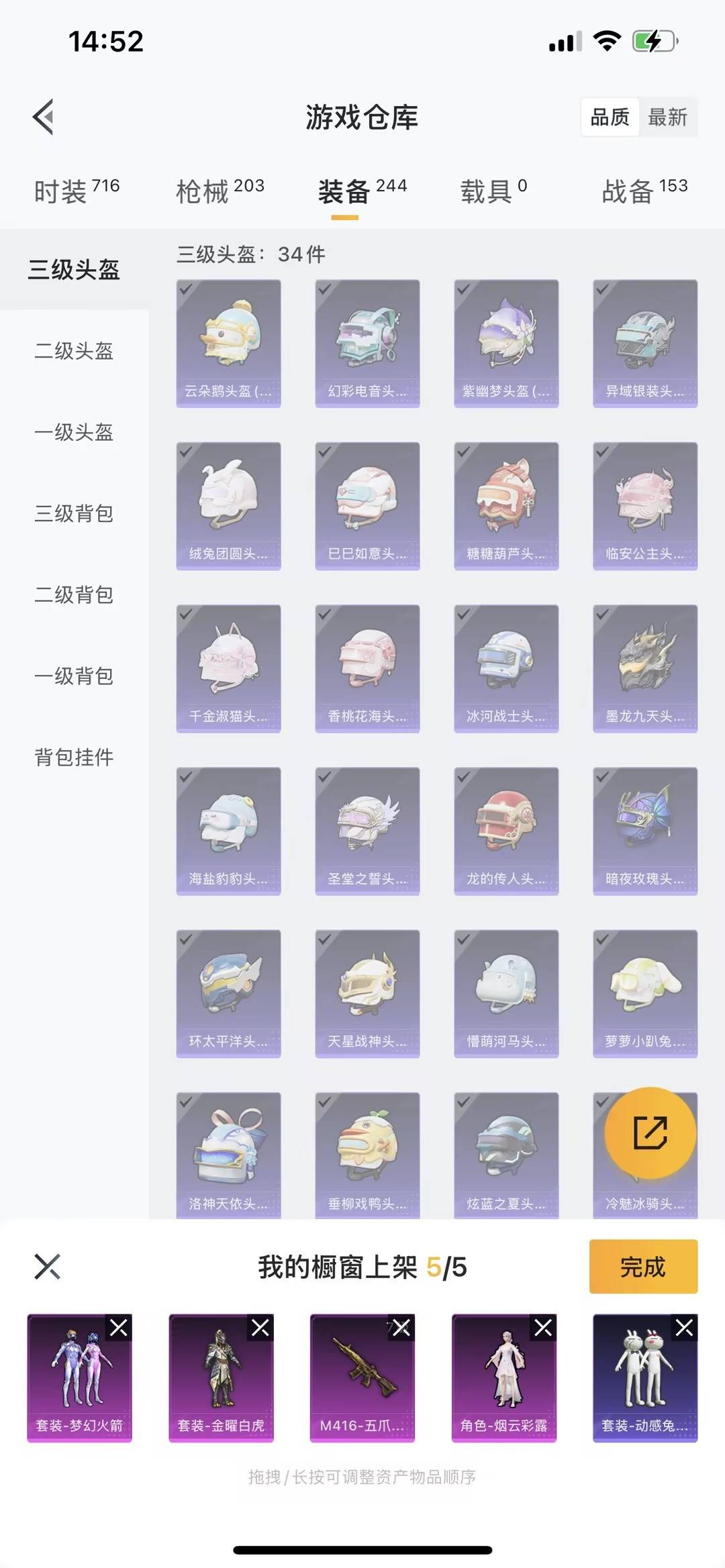Remove 角色-烟云彩露 from showcase
725x1568 pixels.
tap(543, 1328)
